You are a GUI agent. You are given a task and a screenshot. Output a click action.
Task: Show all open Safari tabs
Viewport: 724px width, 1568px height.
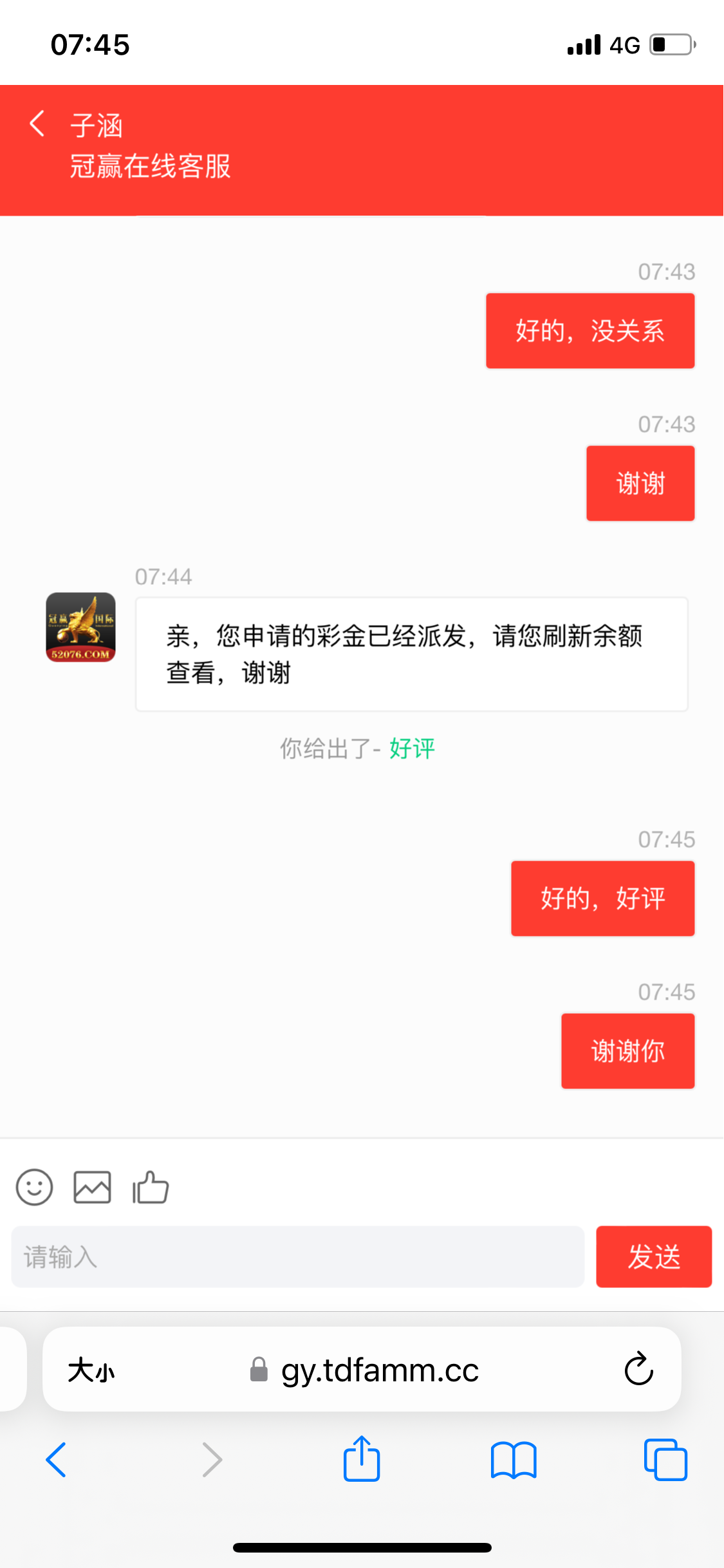coord(665,1460)
